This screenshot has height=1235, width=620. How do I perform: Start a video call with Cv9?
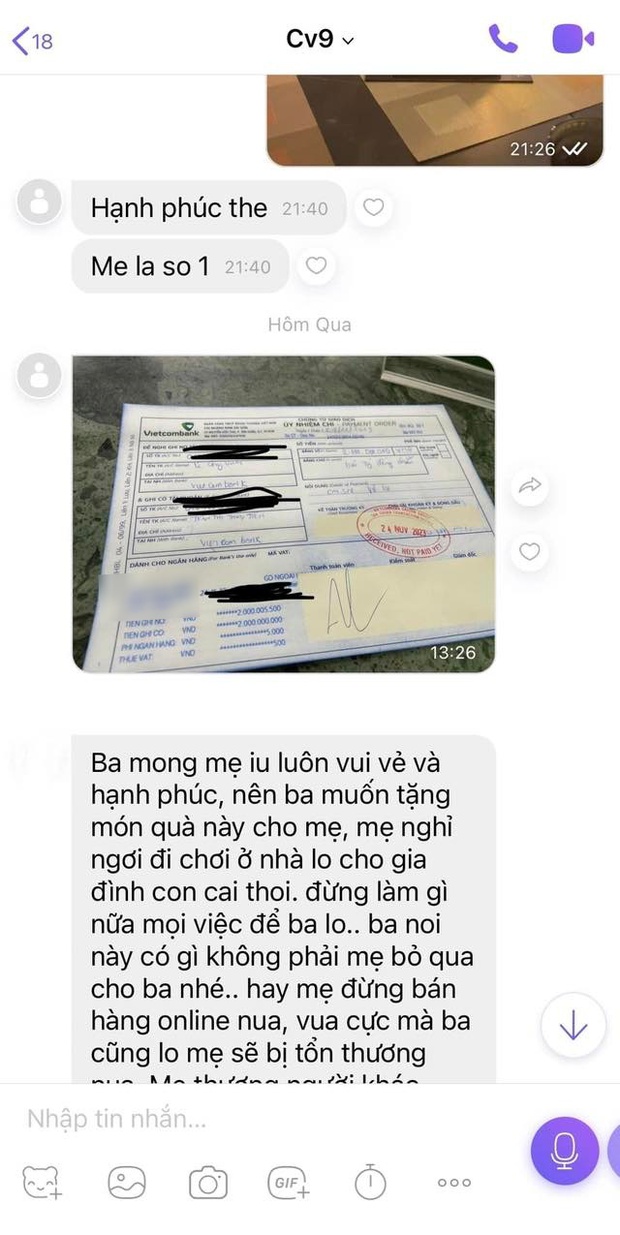[x=573, y=40]
